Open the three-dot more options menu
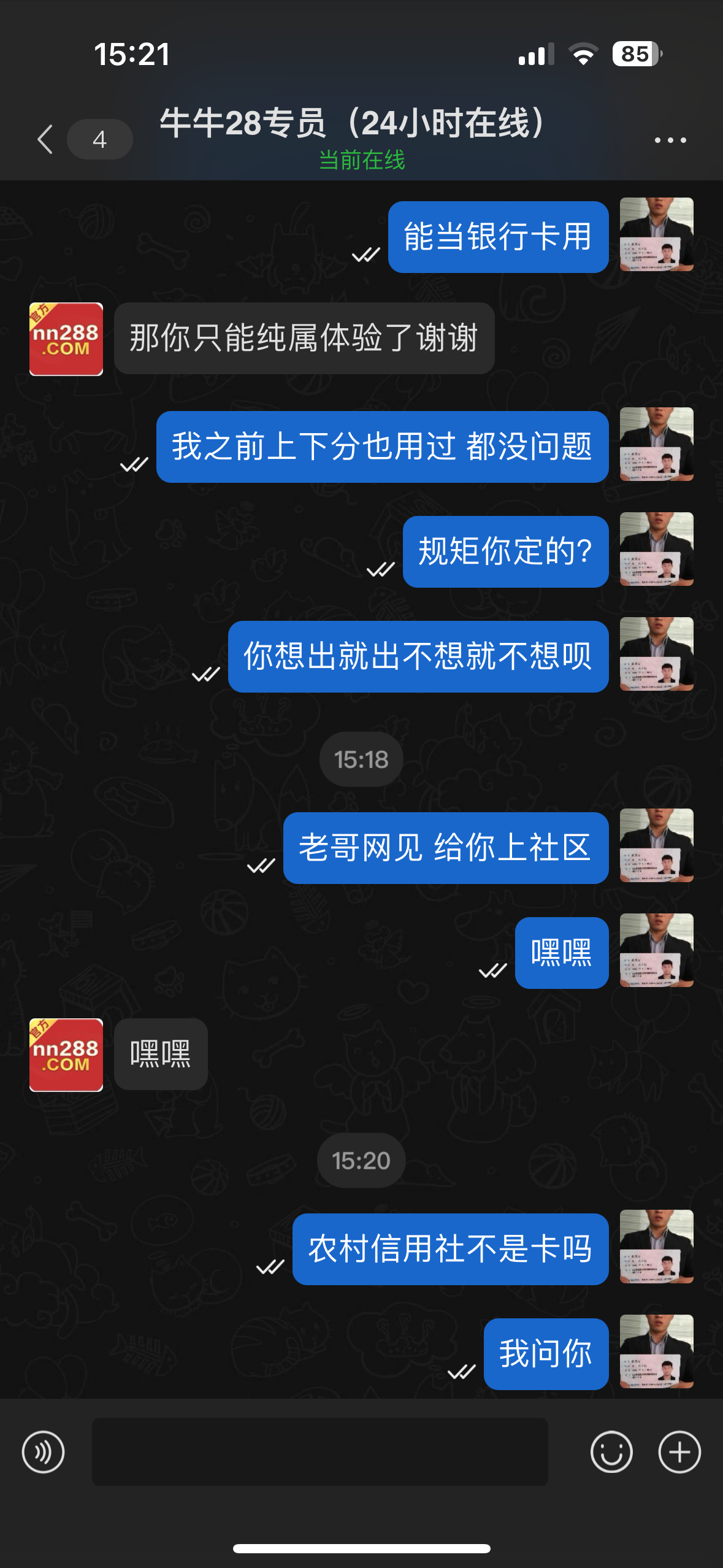Viewport: 723px width, 1568px height. click(670, 140)
